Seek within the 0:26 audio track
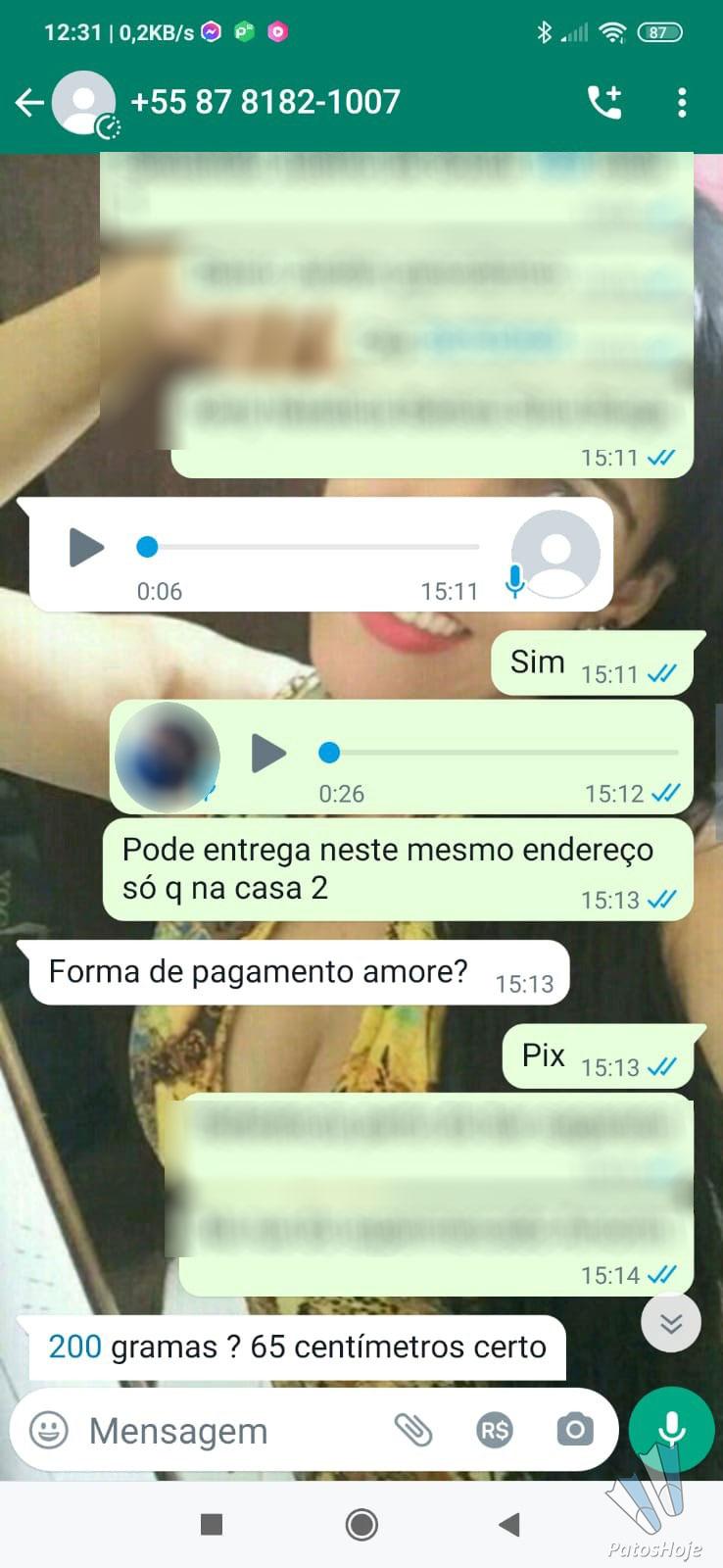This screenshot has height=1568, width=723. (x=498, y=753)
